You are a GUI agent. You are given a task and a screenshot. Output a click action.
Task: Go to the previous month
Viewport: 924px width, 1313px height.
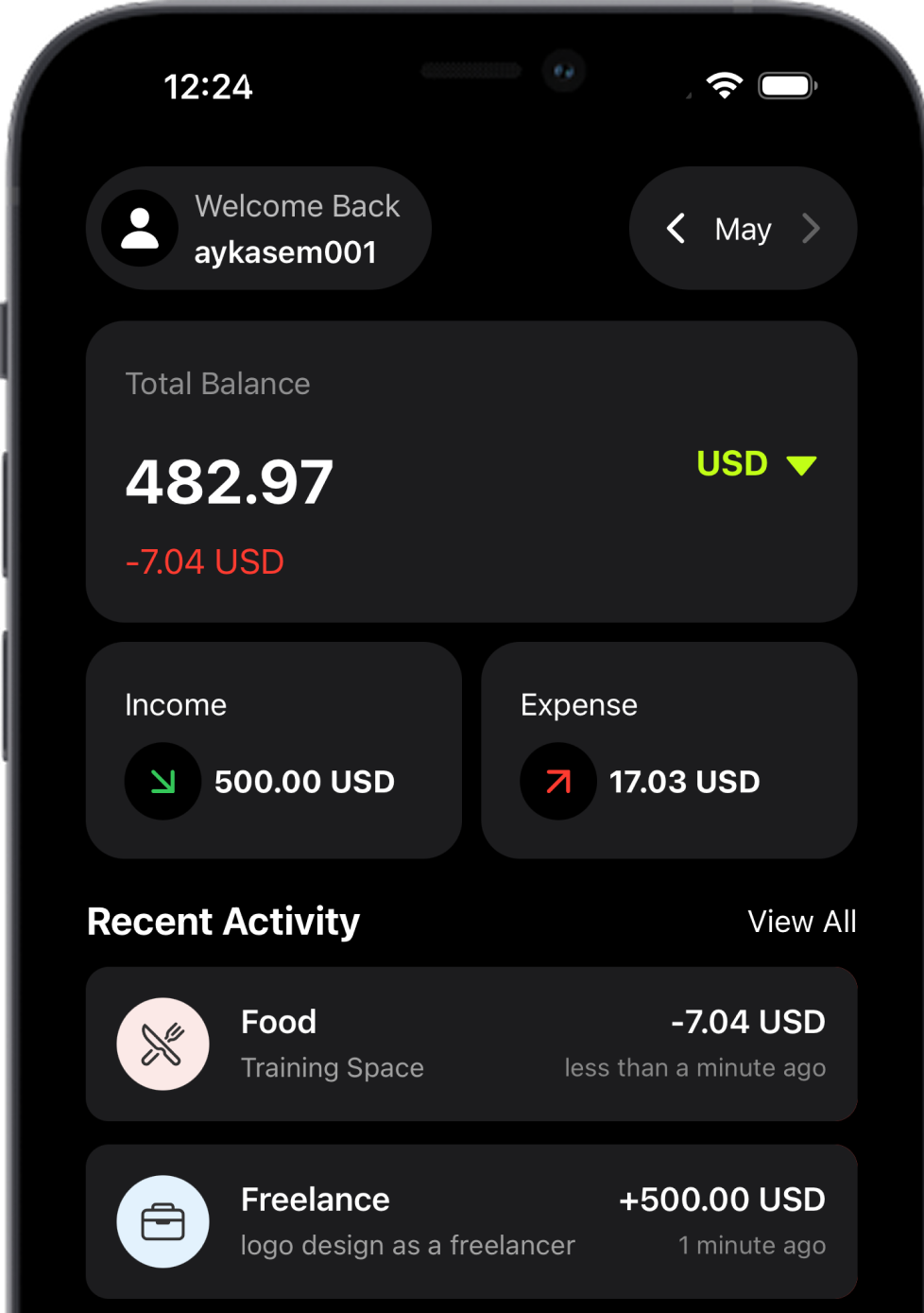pos(676,229)
